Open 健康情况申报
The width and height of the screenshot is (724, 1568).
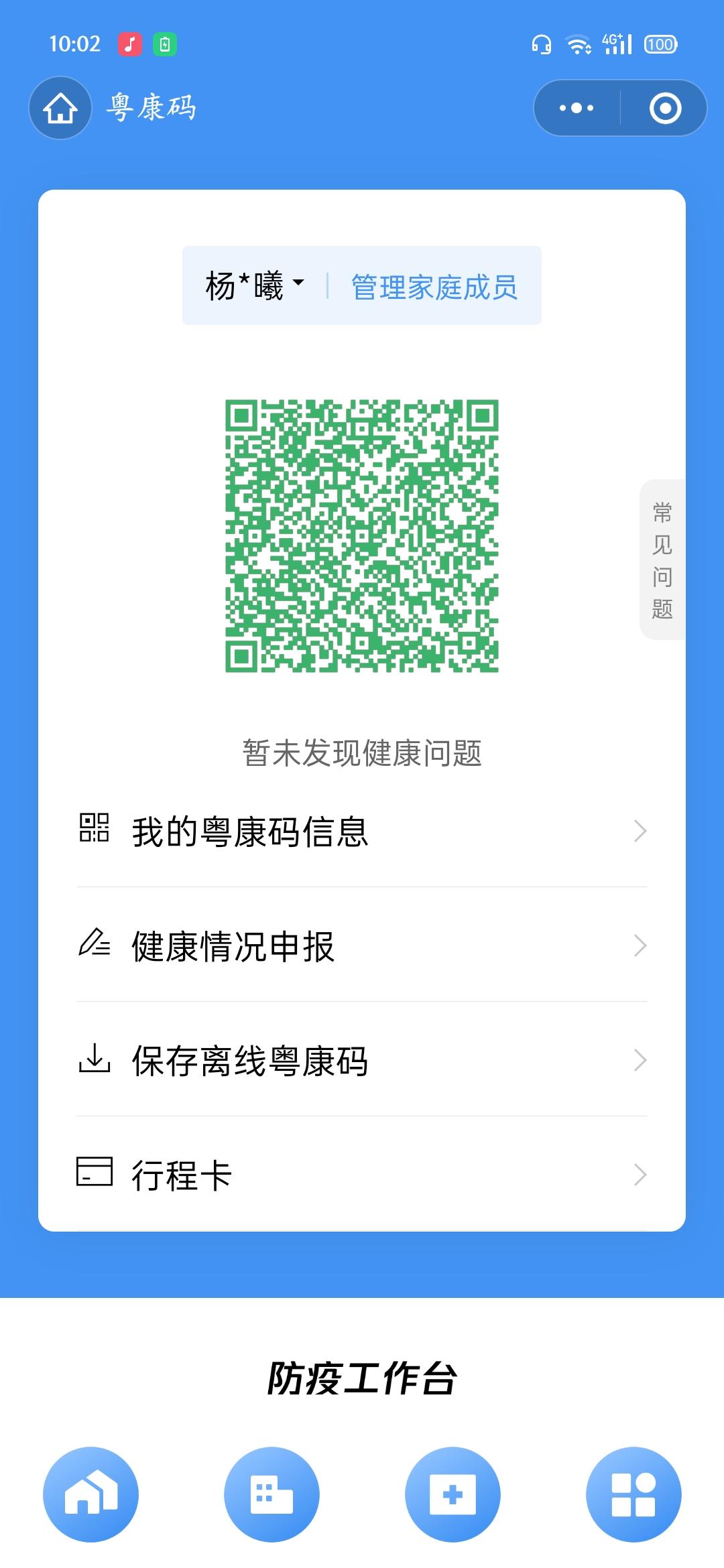pos(362,945)
